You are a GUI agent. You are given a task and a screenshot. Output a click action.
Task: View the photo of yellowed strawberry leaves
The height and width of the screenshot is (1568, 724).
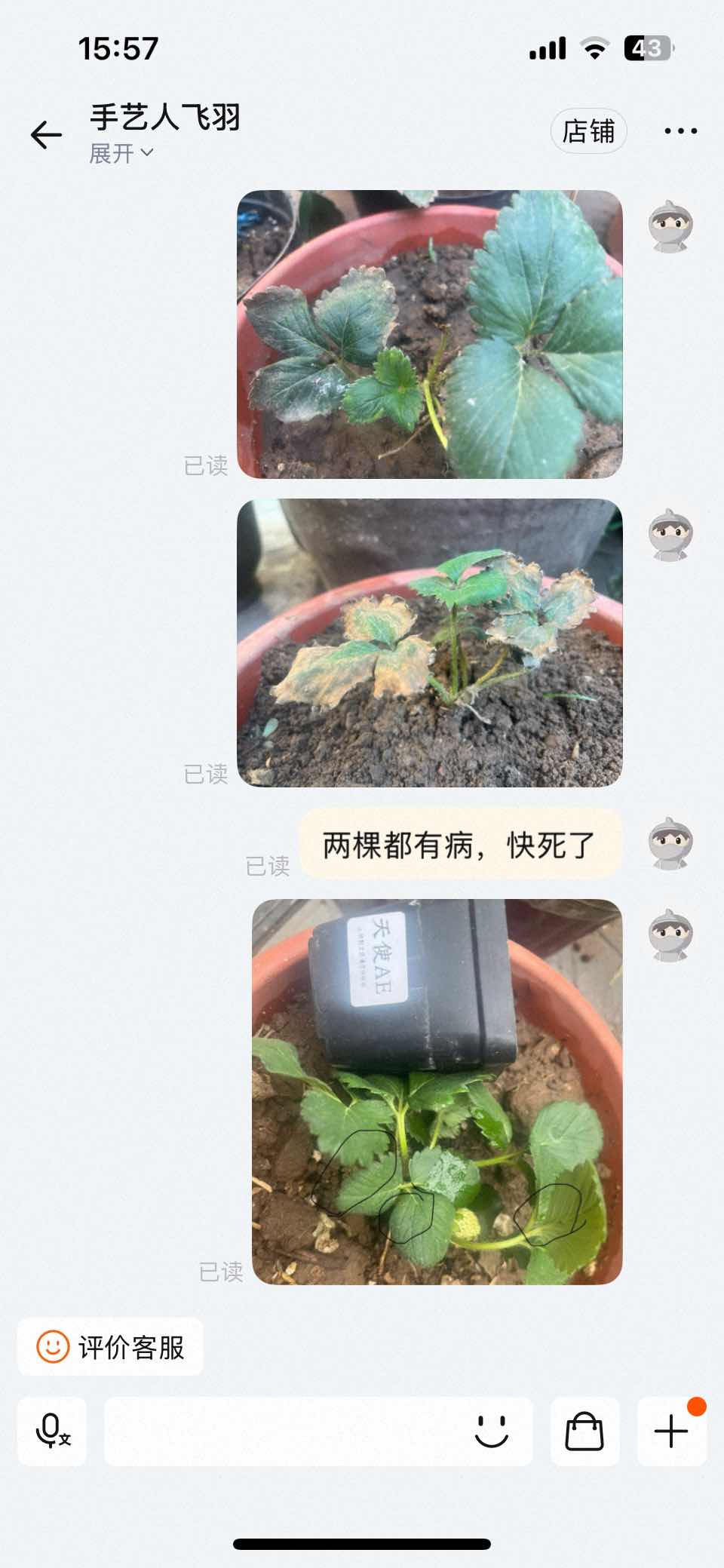coord(430,643)
